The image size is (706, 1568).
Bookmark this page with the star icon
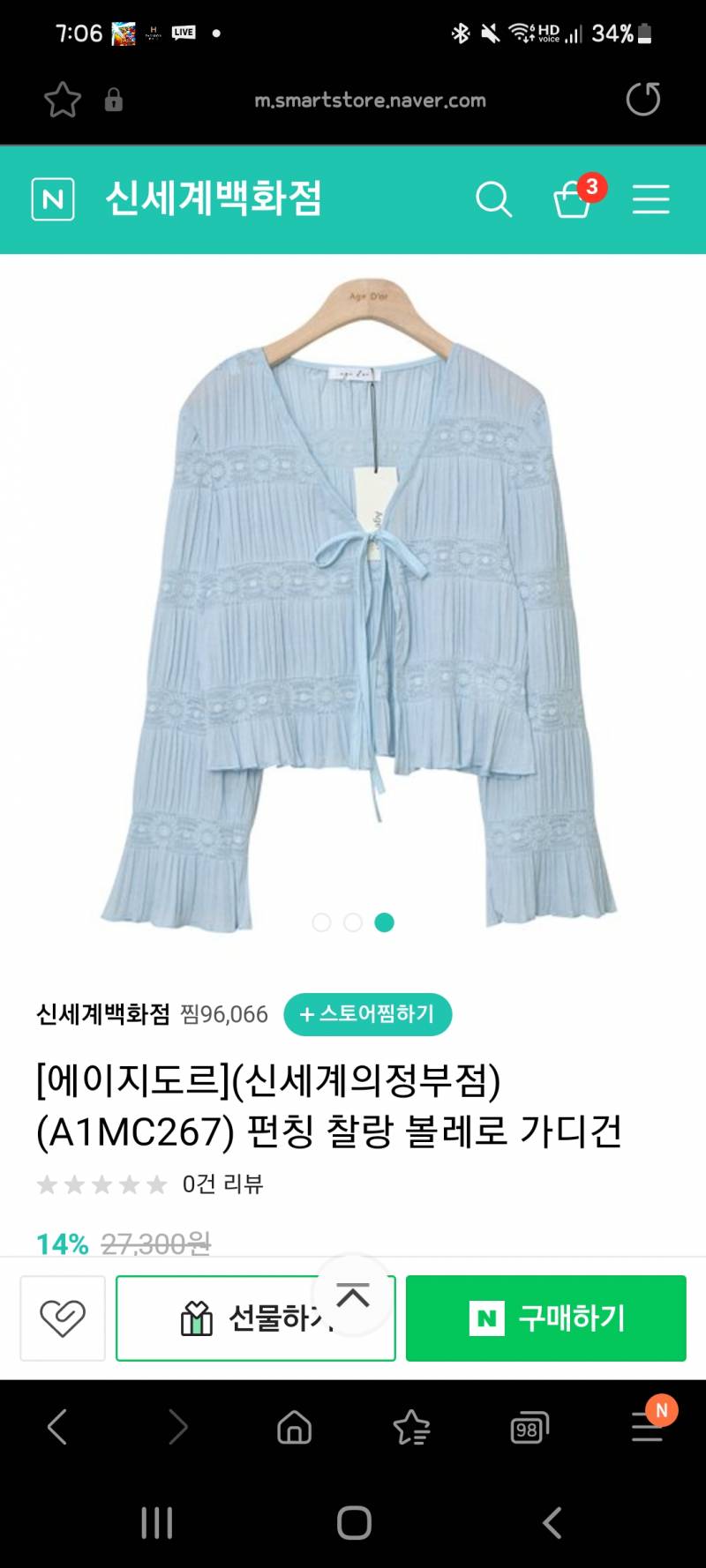click(63, 100)
